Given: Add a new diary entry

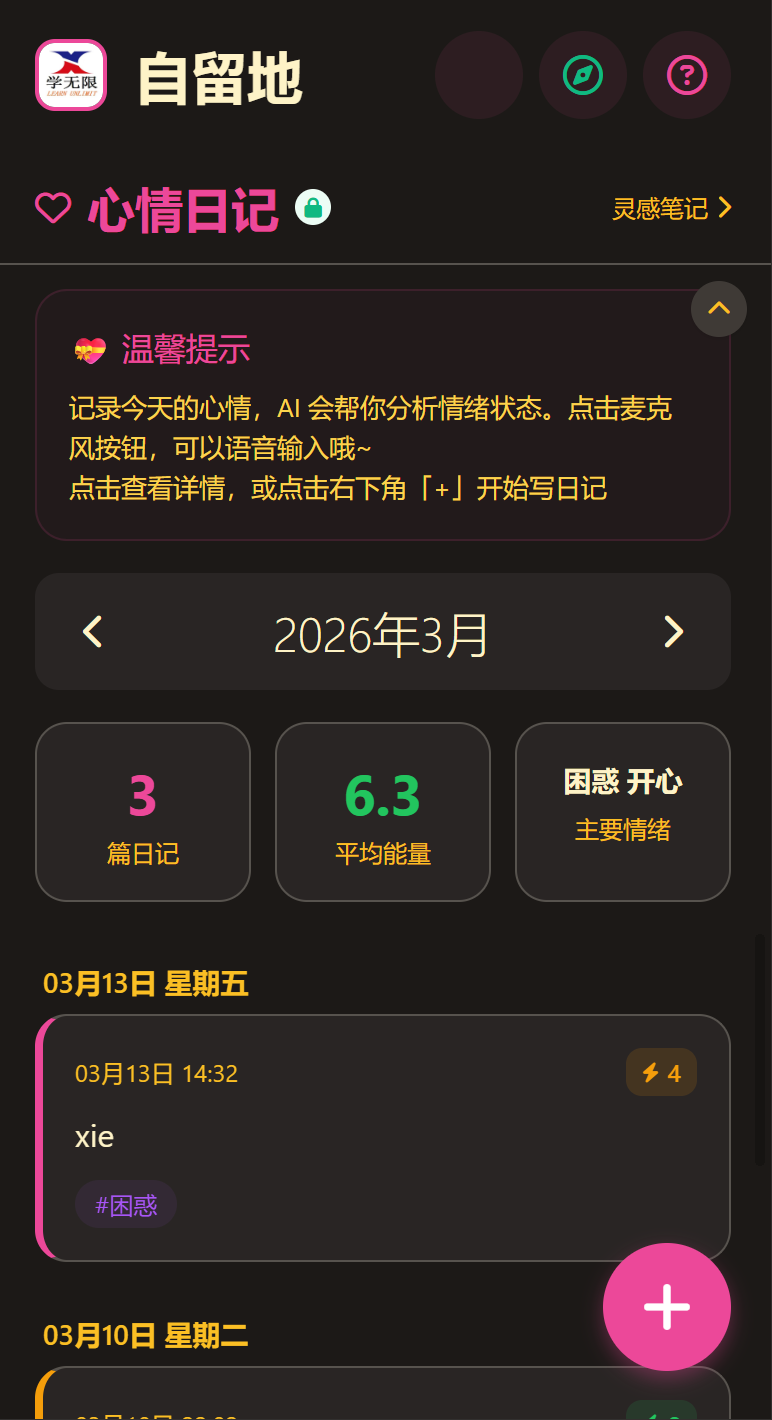Looking at the screenshot, I should tap(666, 1306).
